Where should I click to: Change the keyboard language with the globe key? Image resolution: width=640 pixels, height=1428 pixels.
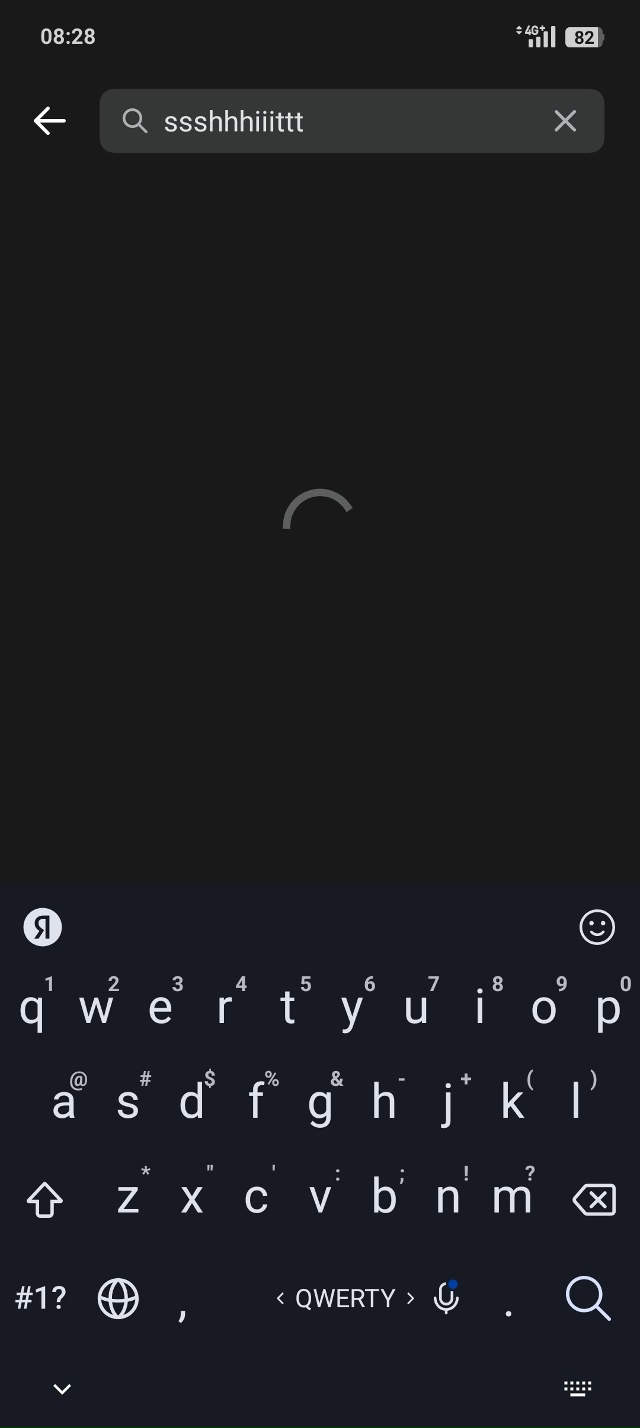click(x=118, y=1298)
